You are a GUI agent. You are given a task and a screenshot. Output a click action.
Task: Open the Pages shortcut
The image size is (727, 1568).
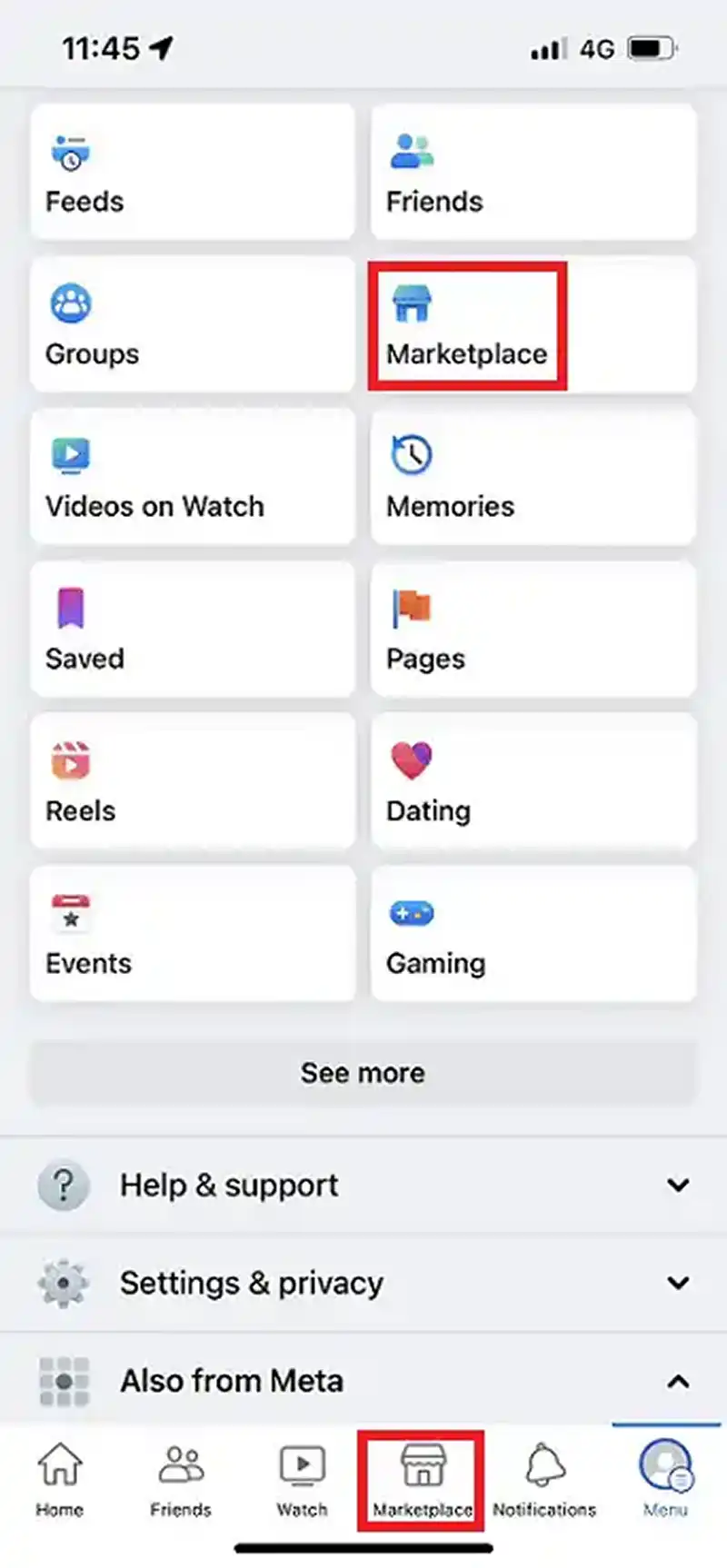click(x=532, y=630)
